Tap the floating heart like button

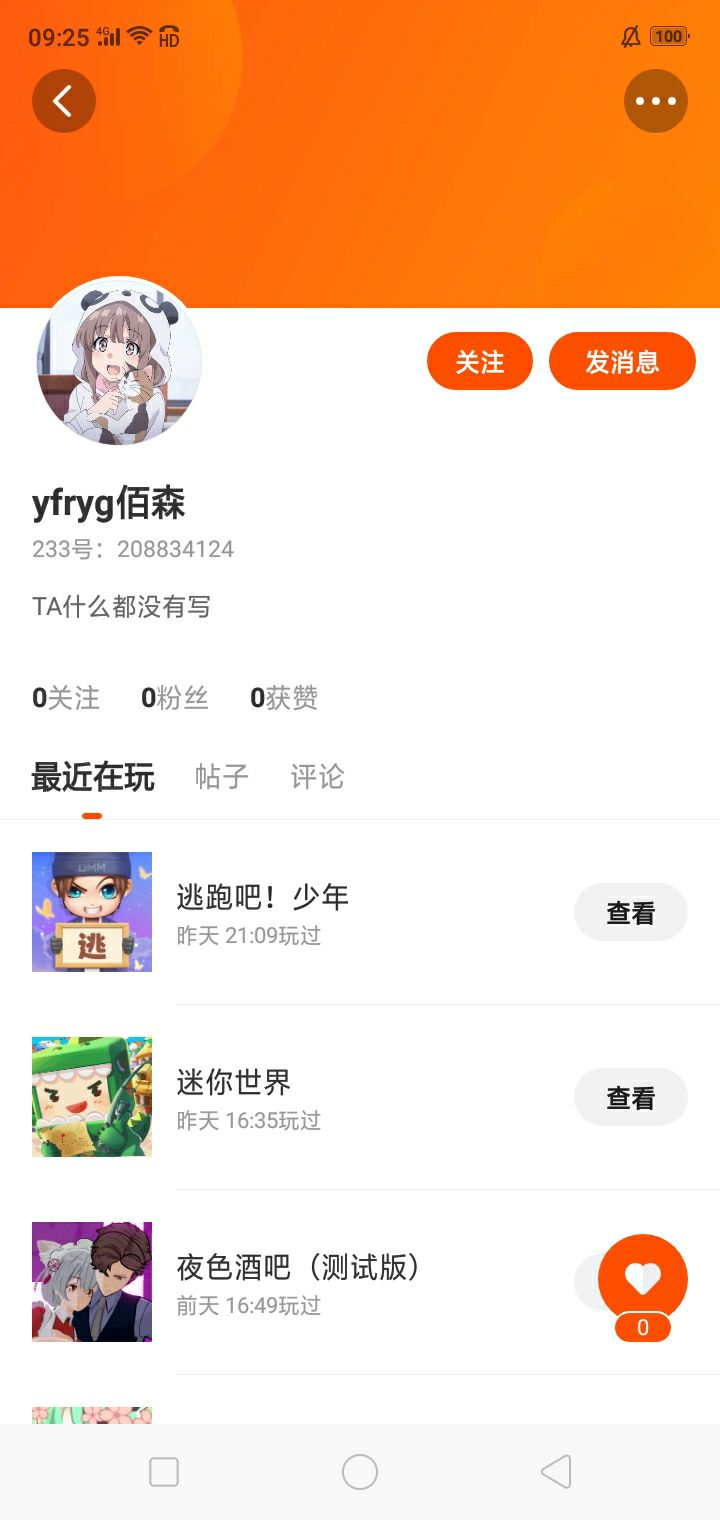pyautogui.click(x=642, y=1278)
